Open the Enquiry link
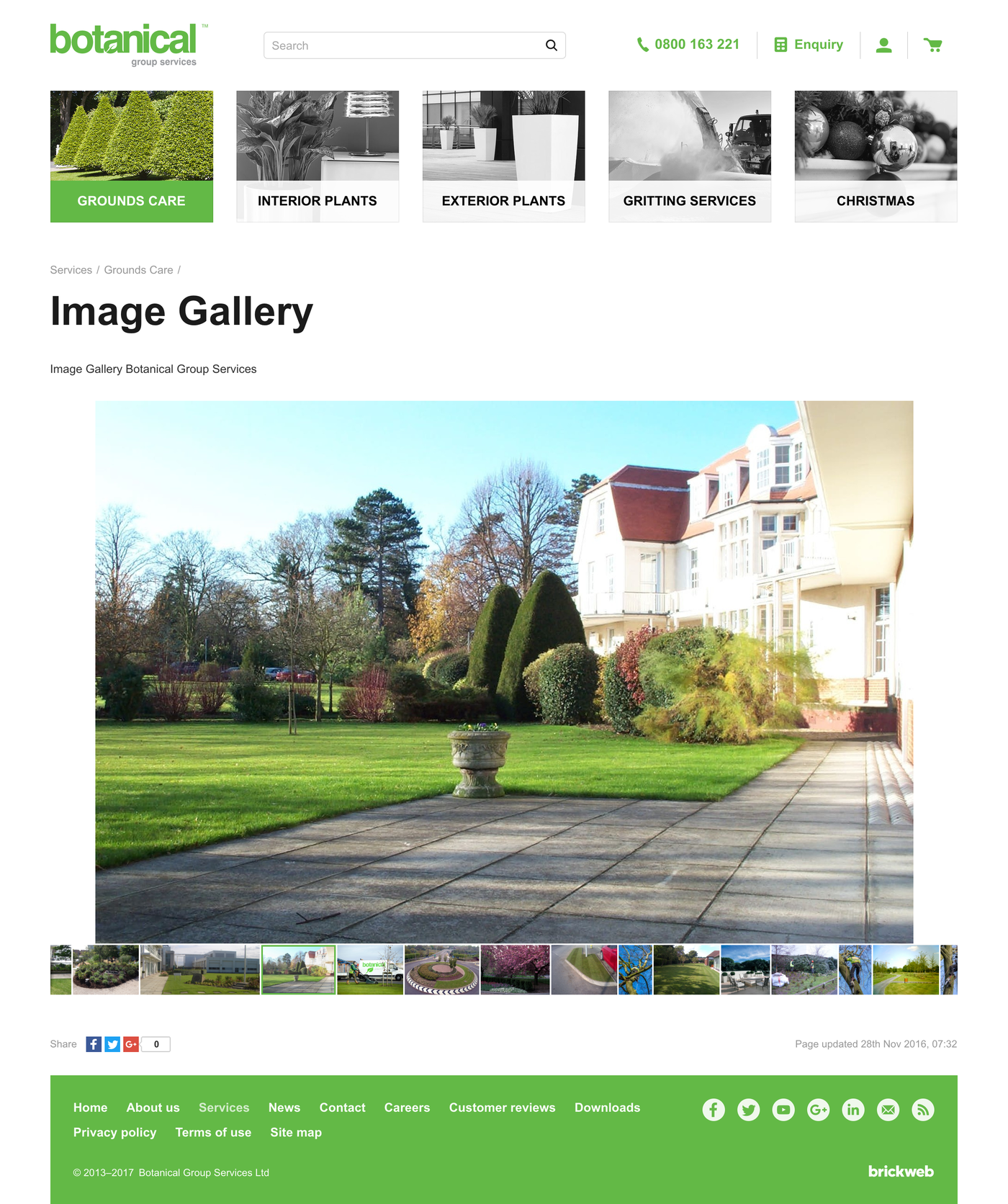1008x1204 pixels. click(x=809, y=45)
